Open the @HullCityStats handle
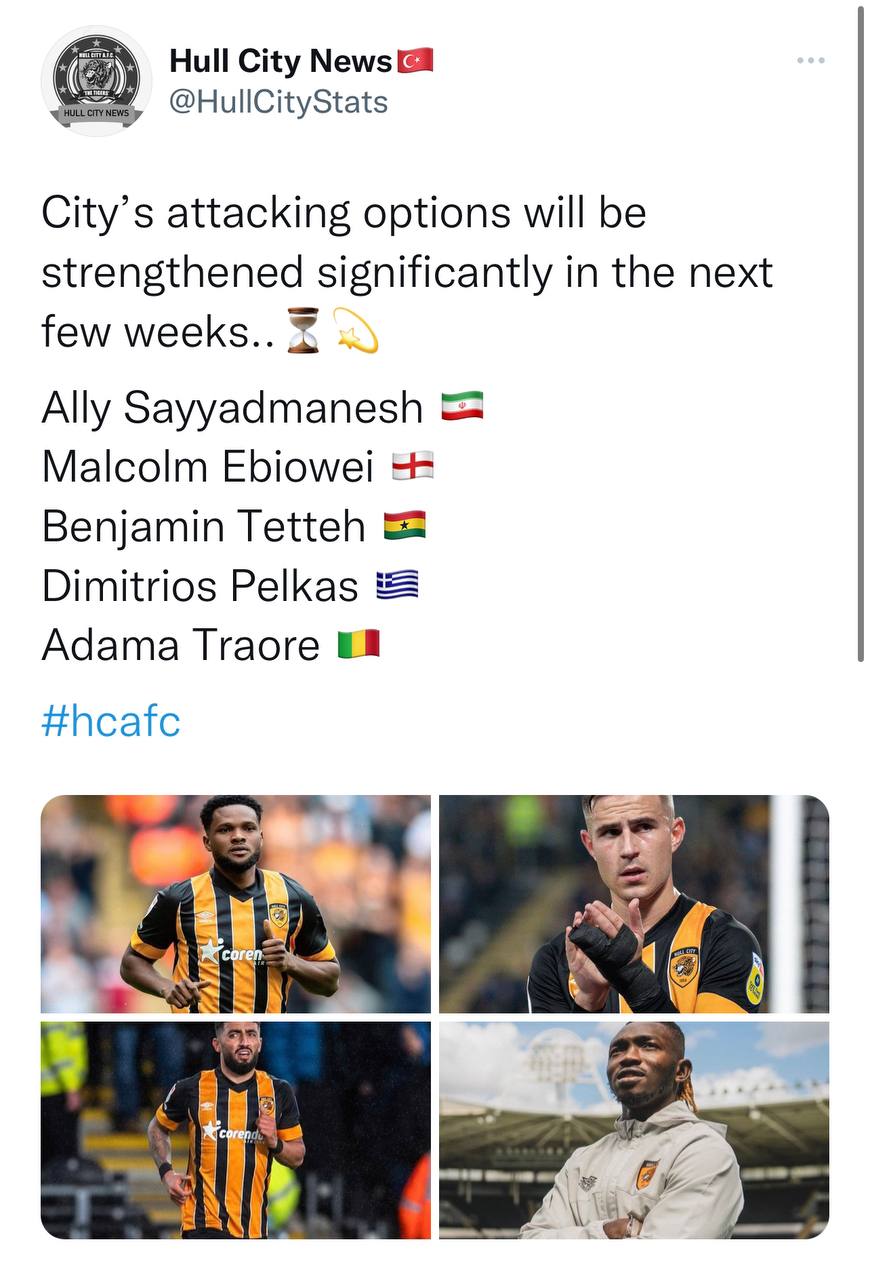The width and height of the screenshot is (870, 1280). pyautogui.click(x=279, y=101)
